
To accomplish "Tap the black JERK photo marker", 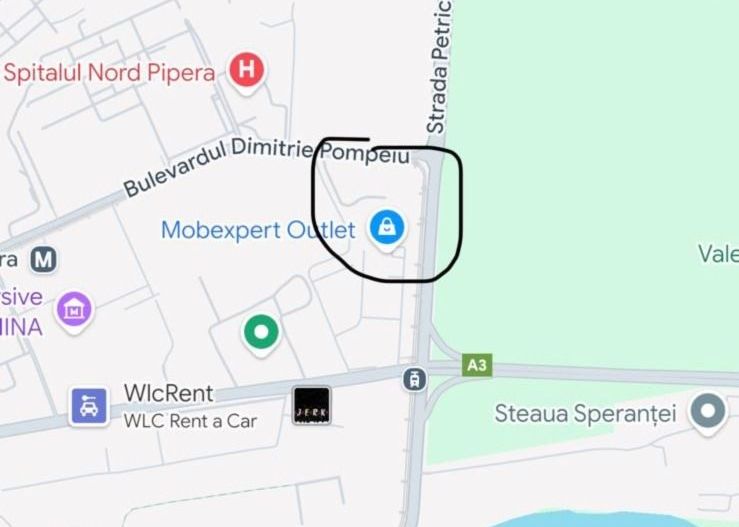I will coord(312,405).
